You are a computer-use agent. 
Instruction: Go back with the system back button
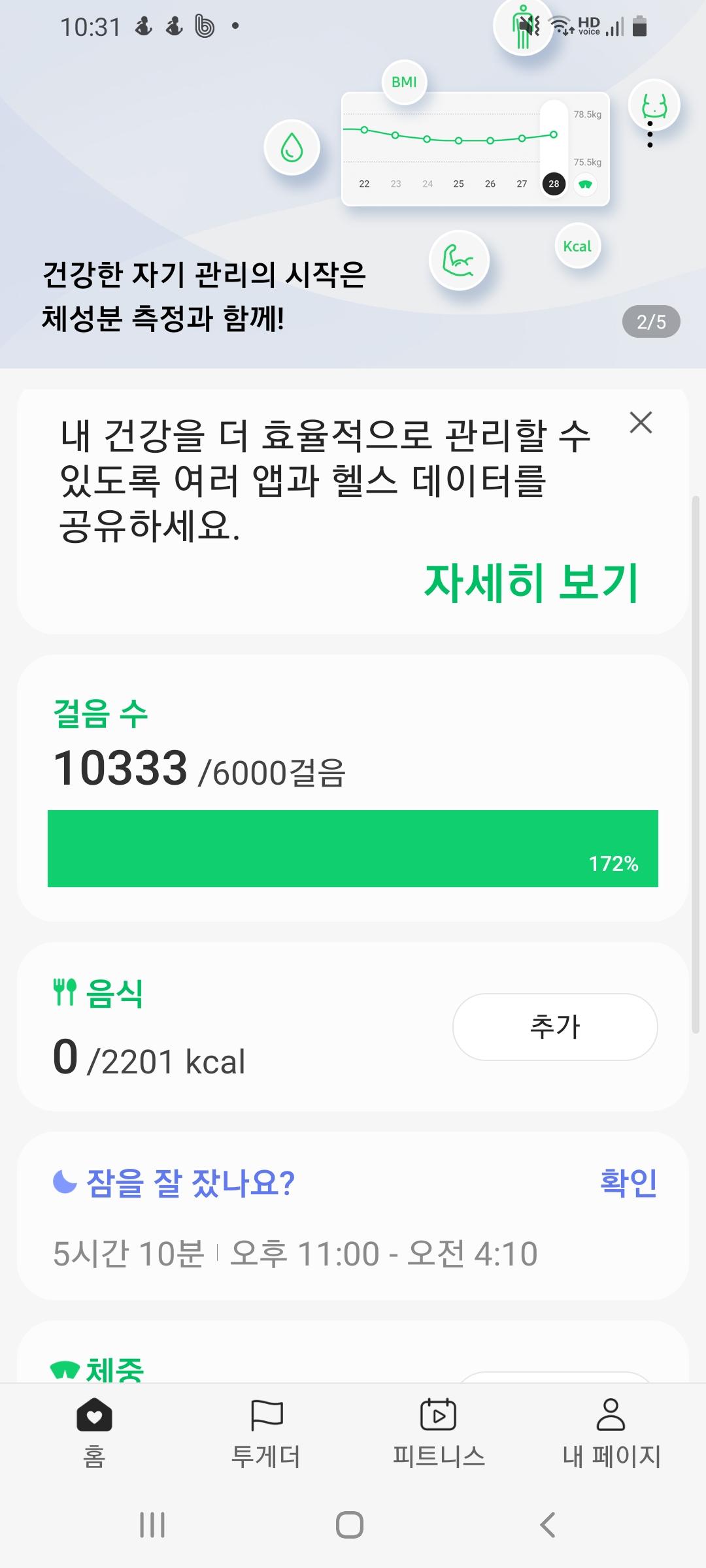click(547, 1525)
